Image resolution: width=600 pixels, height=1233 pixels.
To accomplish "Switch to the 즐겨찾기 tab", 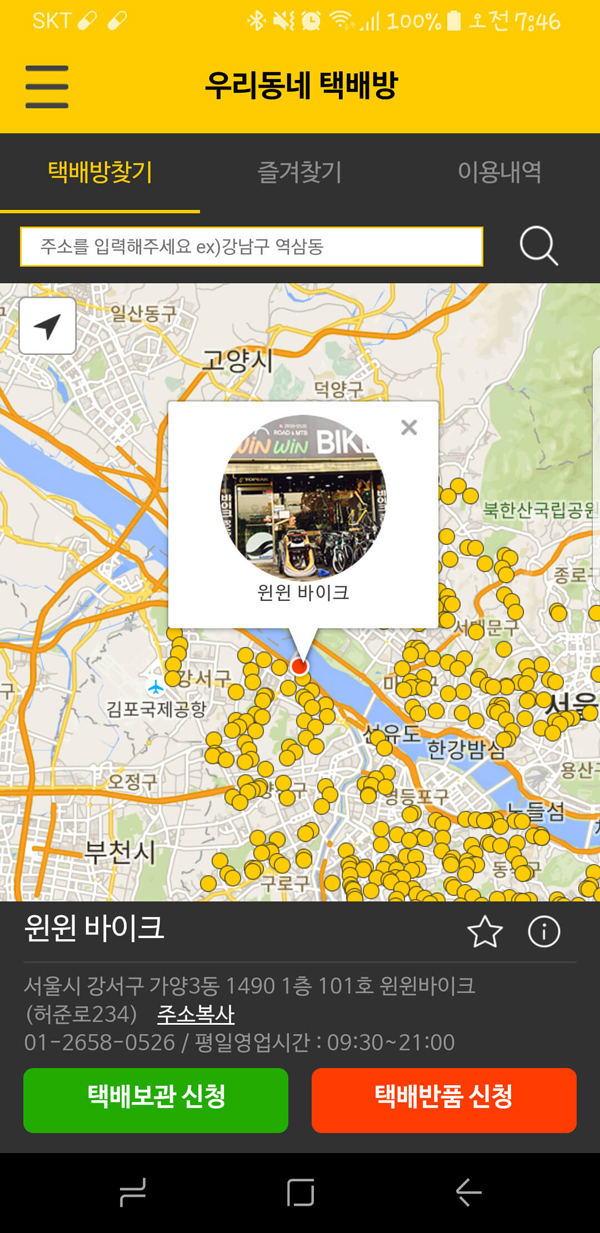I will 300,172.
